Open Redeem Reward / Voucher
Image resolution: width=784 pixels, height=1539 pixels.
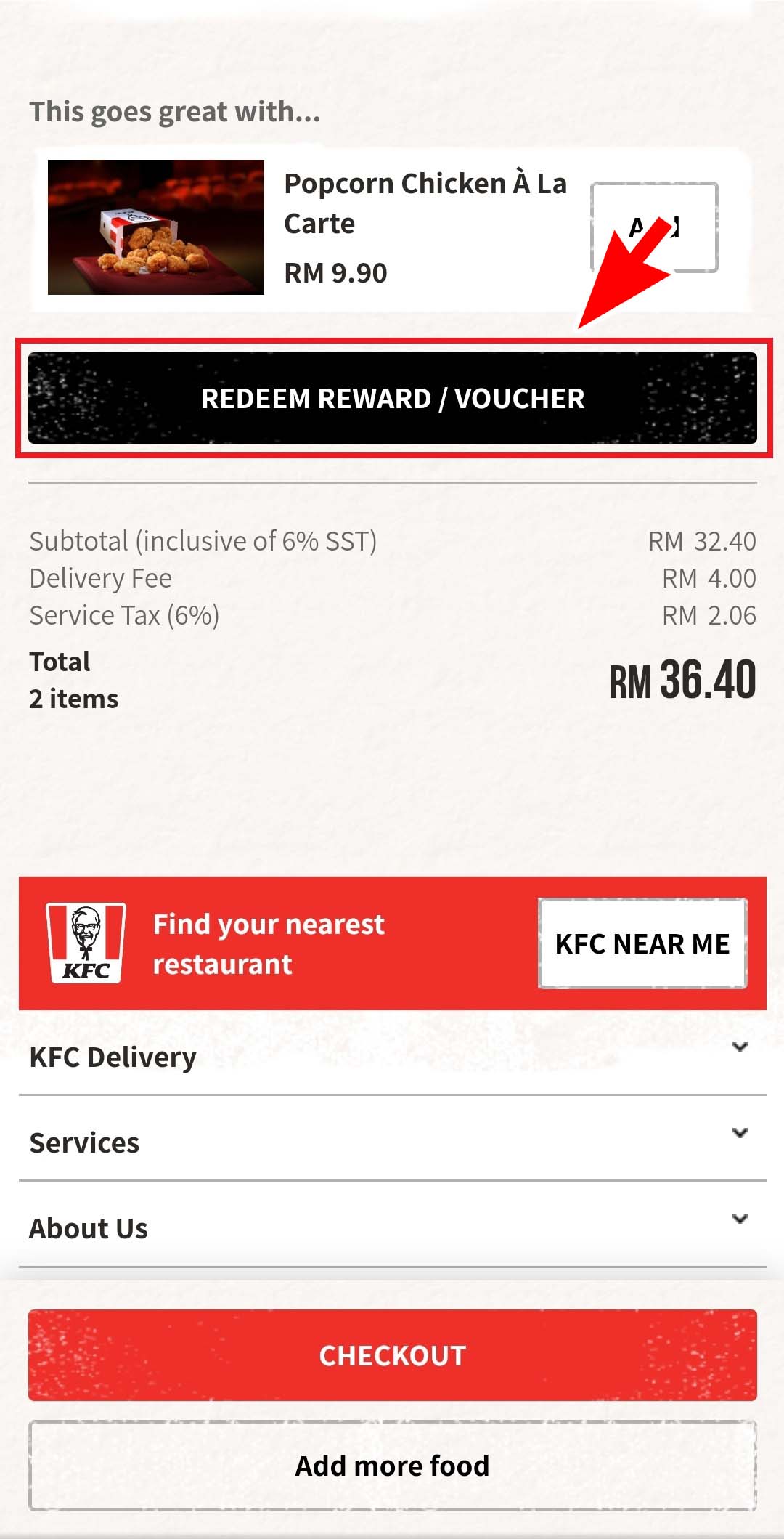[x=392, y=398]
